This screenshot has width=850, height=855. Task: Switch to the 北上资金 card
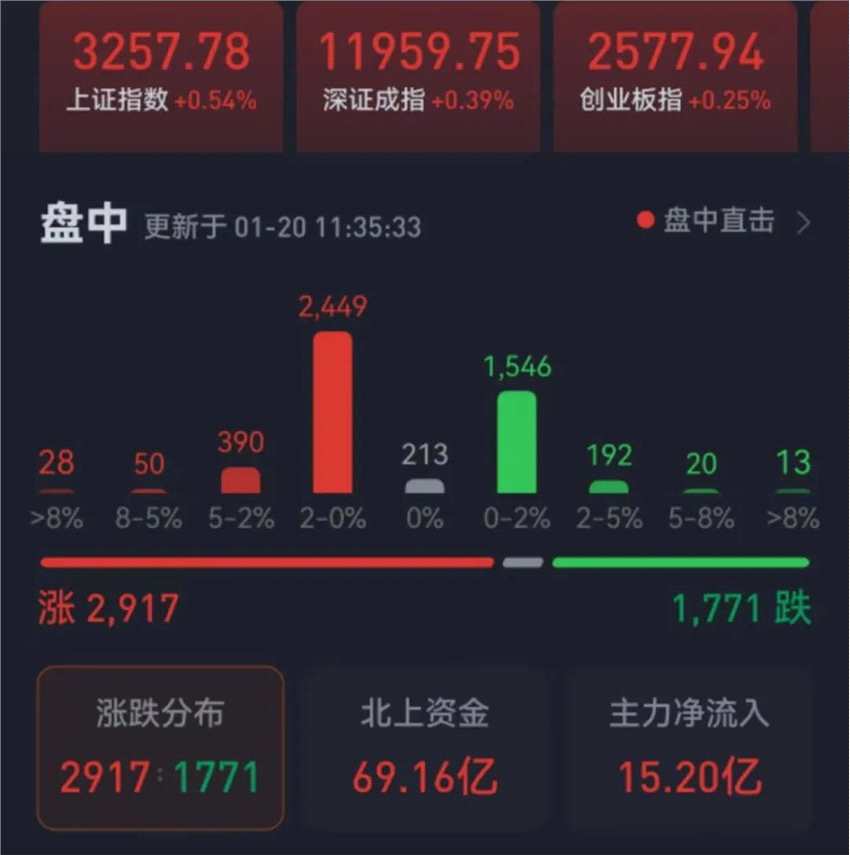click(425, 747)
